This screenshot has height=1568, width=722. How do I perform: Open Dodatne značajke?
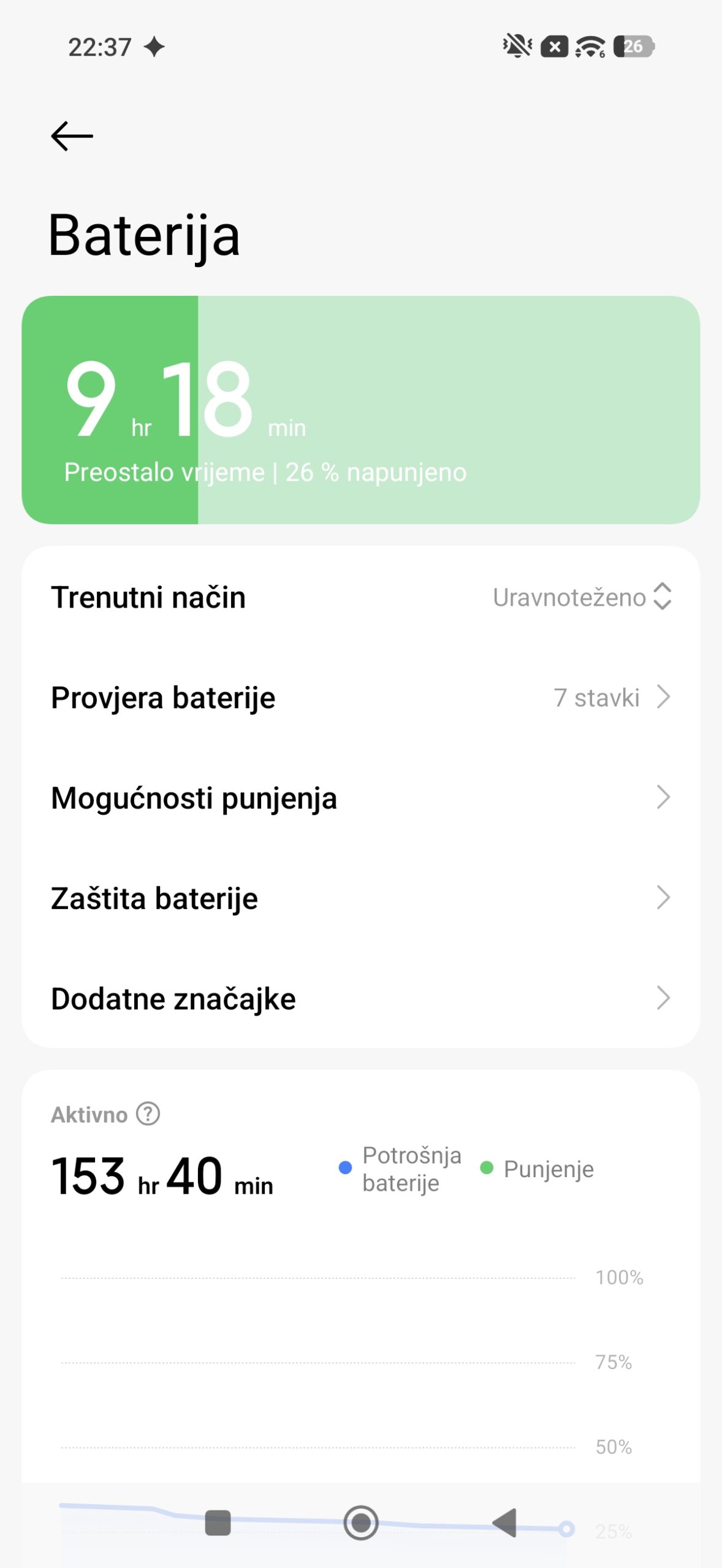click(360, 999)
